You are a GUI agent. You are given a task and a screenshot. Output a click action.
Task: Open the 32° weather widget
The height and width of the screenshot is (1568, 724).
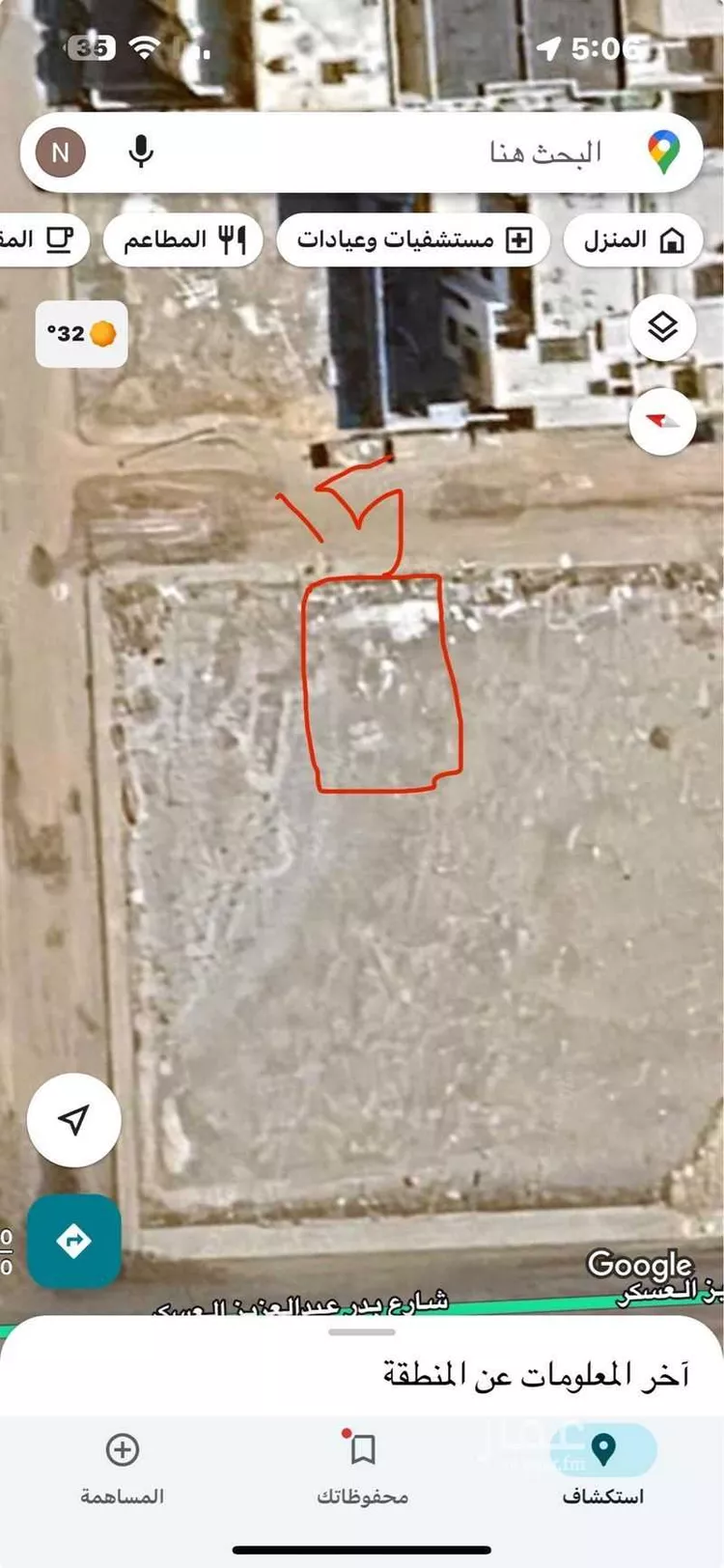tap(82, 334)
